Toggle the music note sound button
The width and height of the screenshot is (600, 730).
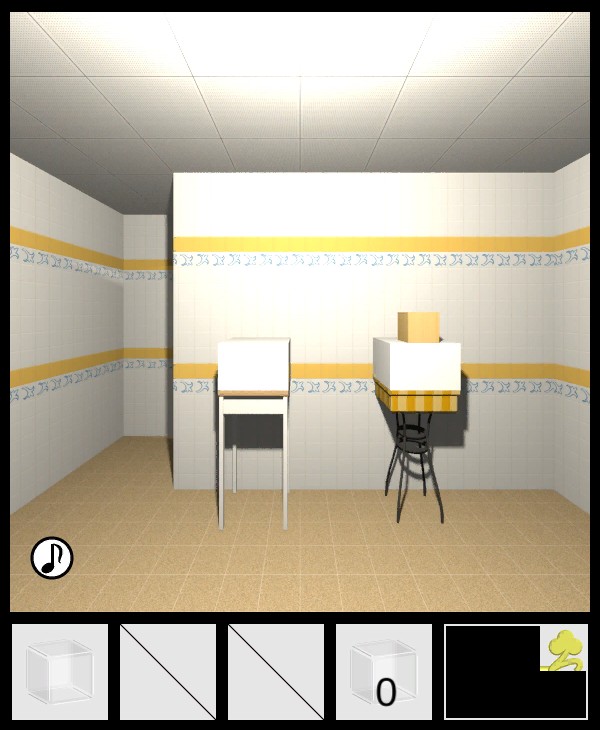[x=52, y=558]
